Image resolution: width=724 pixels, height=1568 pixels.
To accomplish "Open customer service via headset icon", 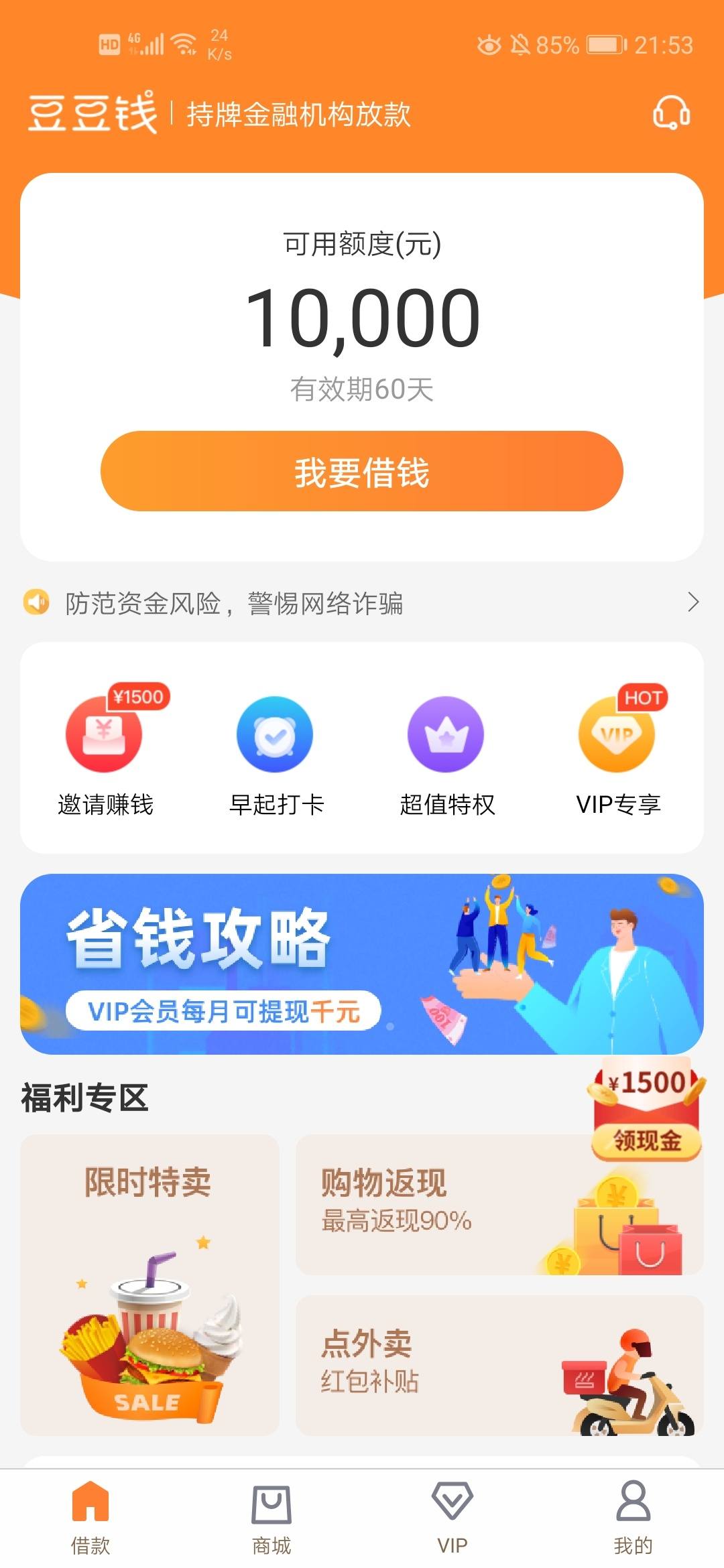I will [x=672, y=113].
